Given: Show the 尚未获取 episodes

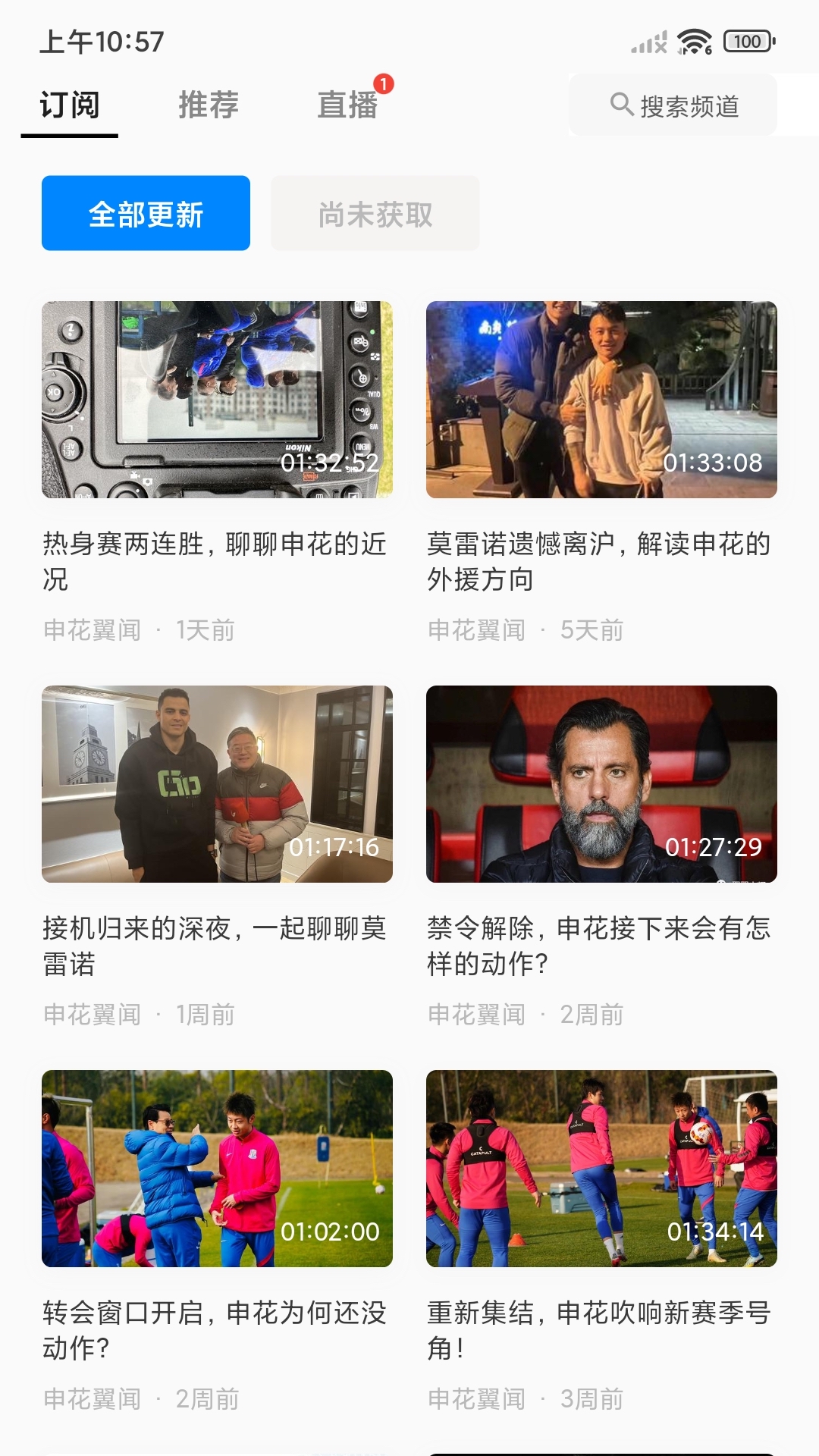Looking at the screenshot, I should pos(375,213).
